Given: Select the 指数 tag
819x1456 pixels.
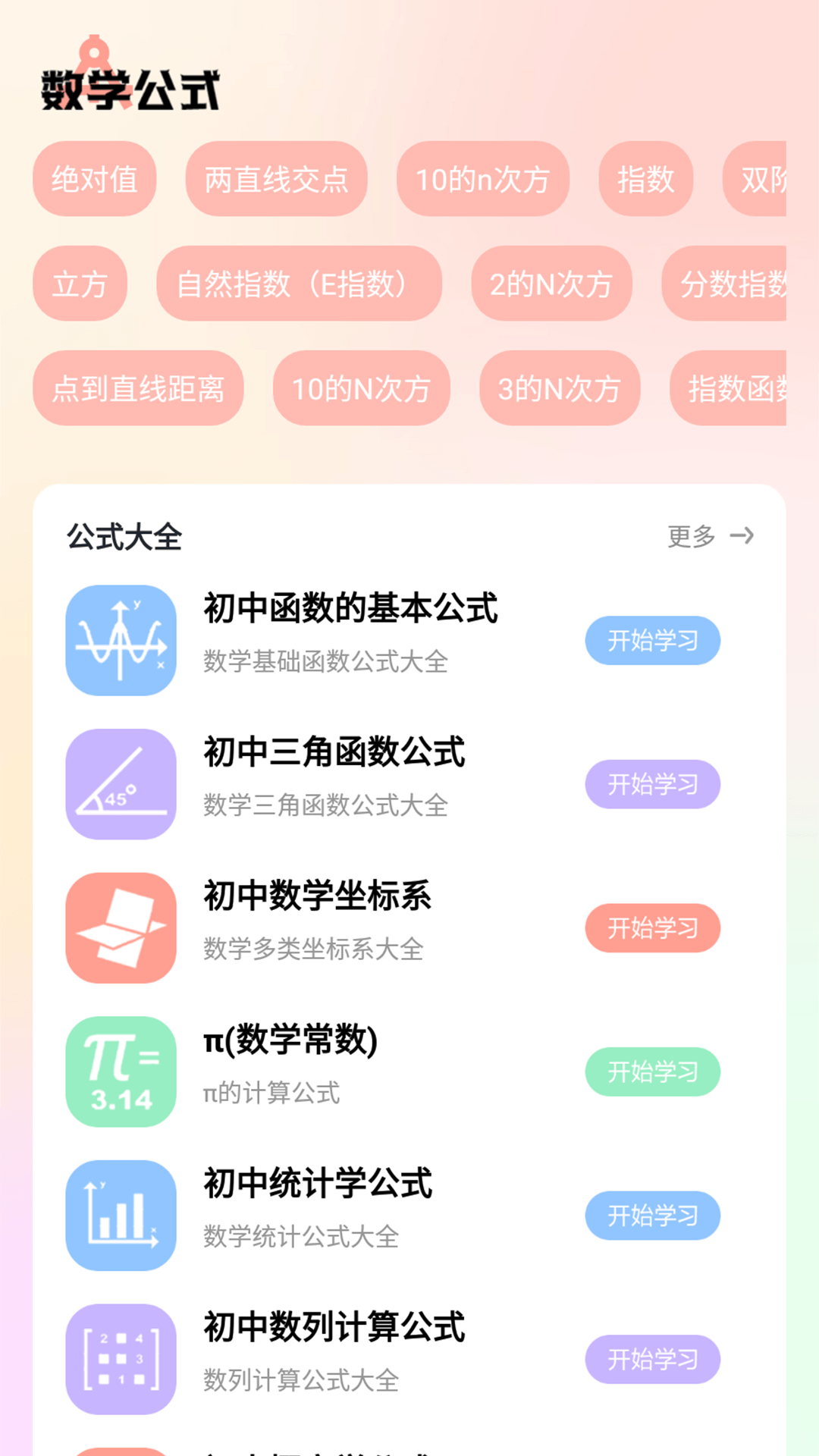Looking at the screenshot, I should coord(645,179).
